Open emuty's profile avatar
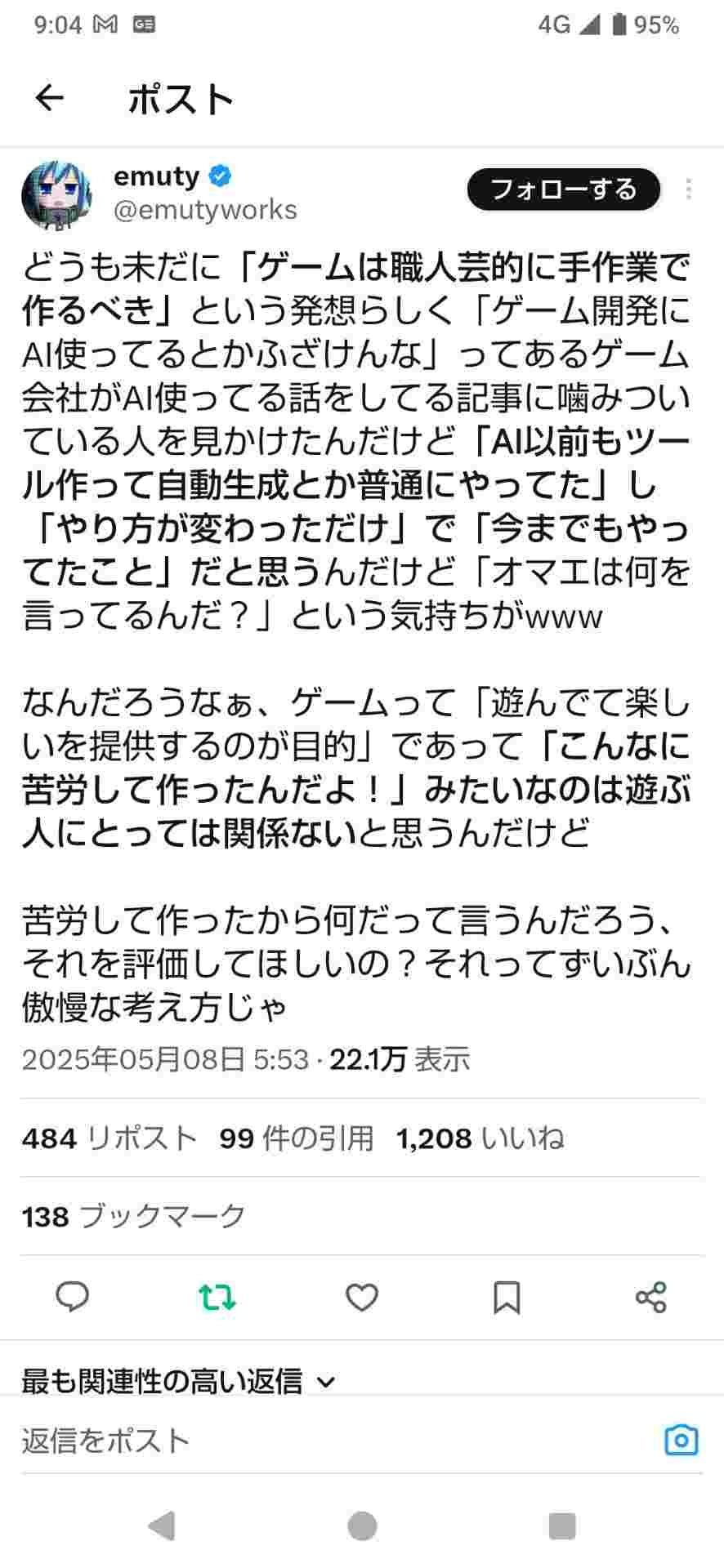 tap(56, 195)
